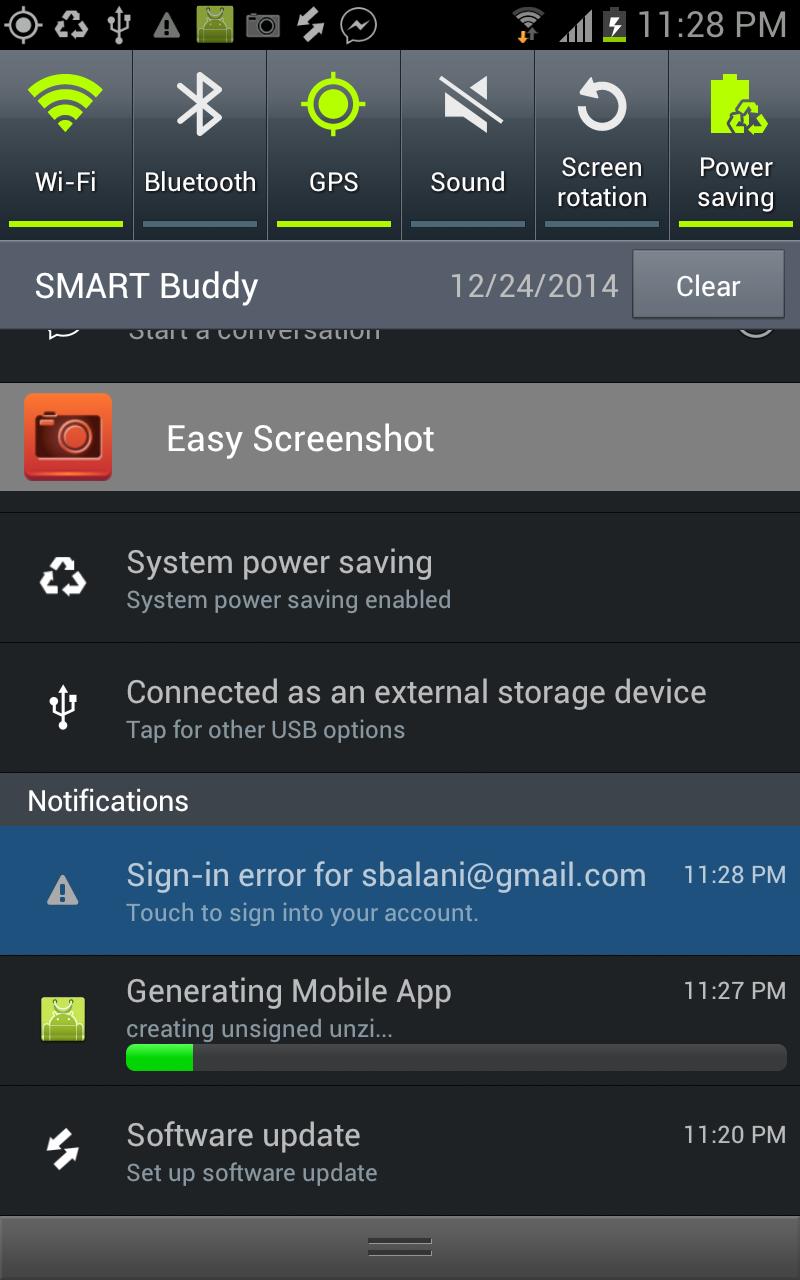Tap Connected as an external storage device
Viewport: 800px width, 1280px height.
(400, 708)
